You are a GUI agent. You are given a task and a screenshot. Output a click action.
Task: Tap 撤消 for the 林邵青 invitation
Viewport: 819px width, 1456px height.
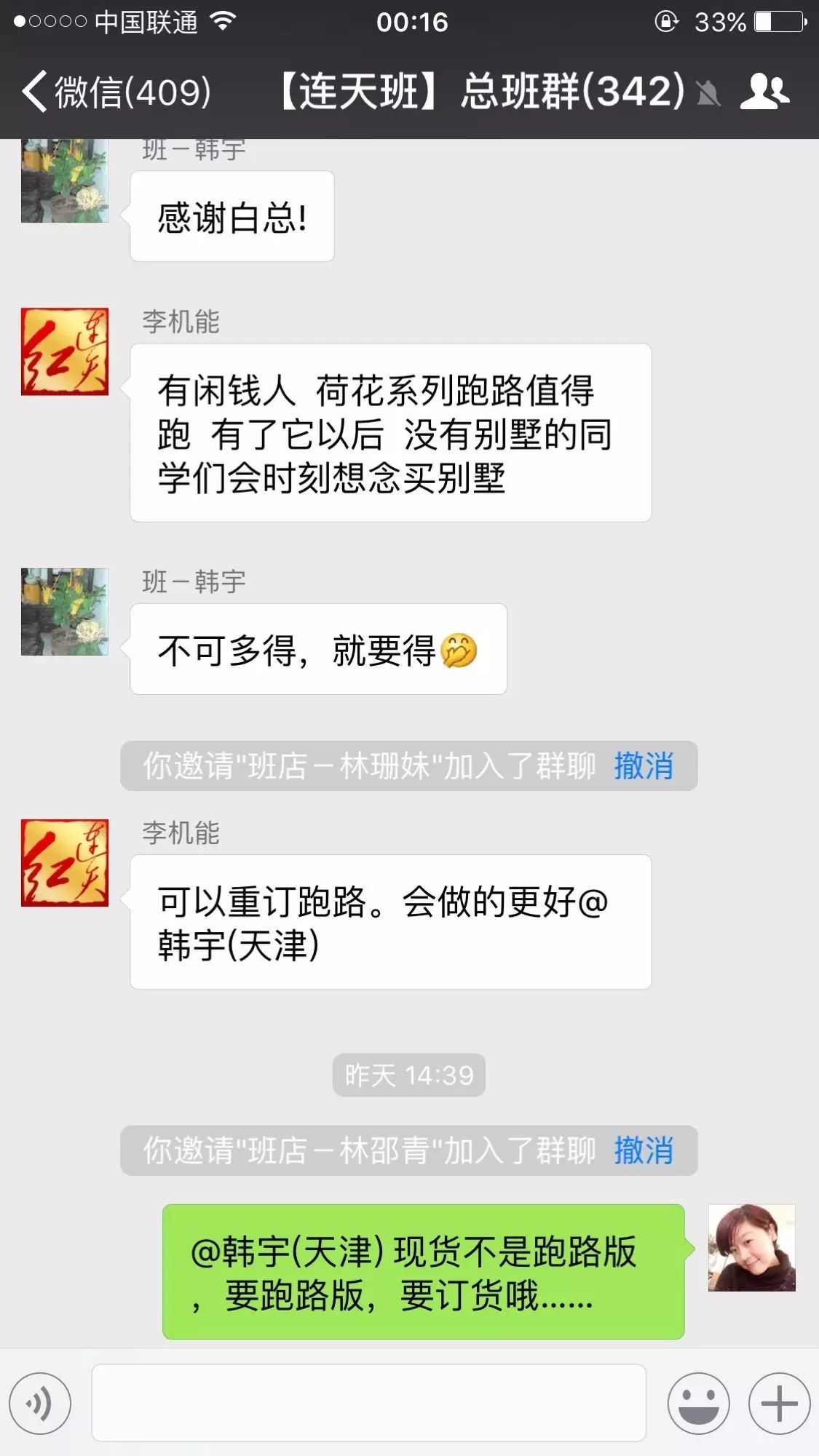[644, 1150]
